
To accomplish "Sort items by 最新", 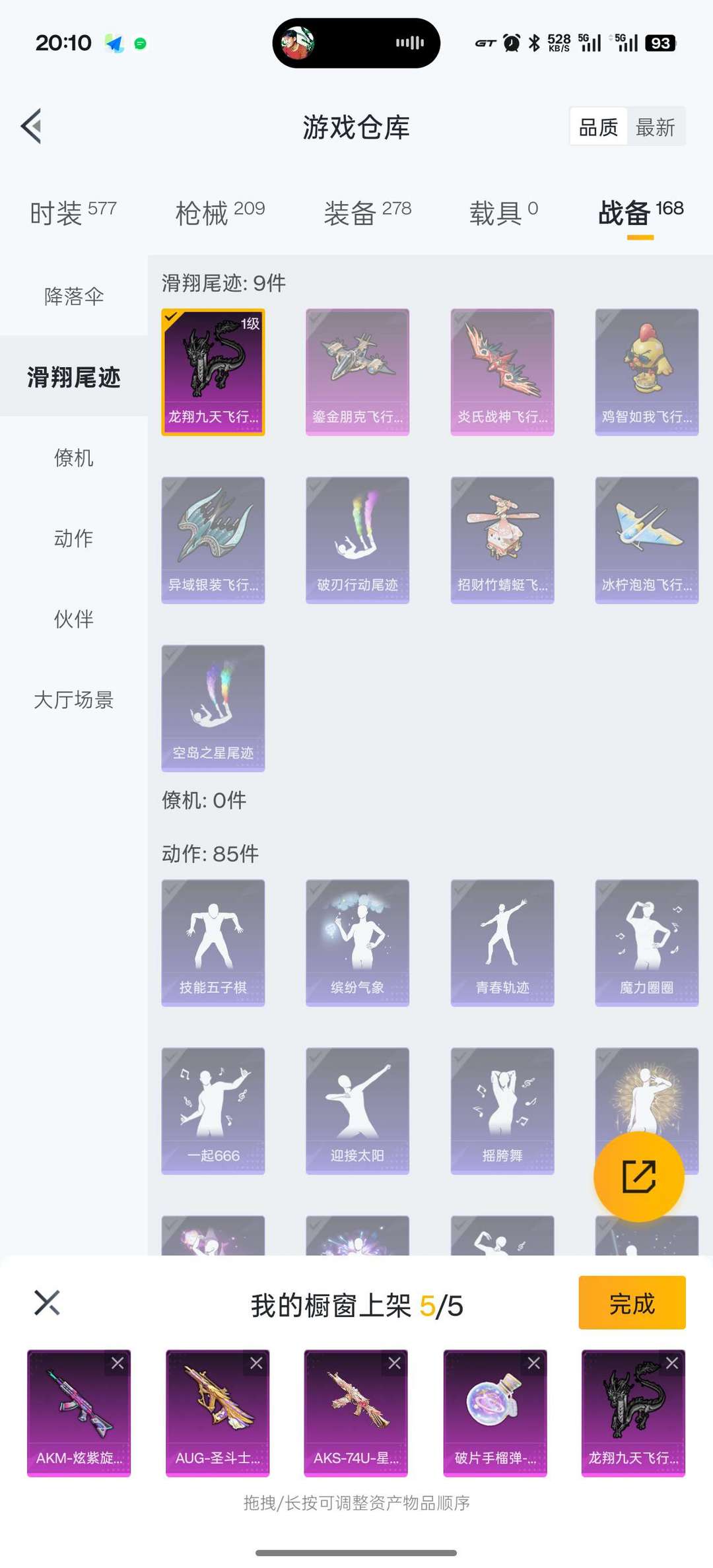I will (x=655, y=127).
